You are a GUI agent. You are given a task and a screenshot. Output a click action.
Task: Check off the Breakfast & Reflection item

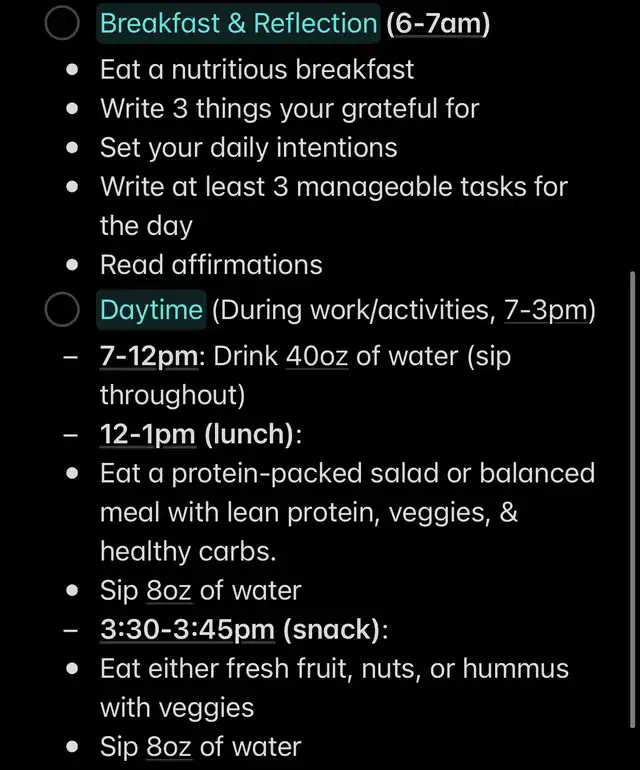click(62, 25)
